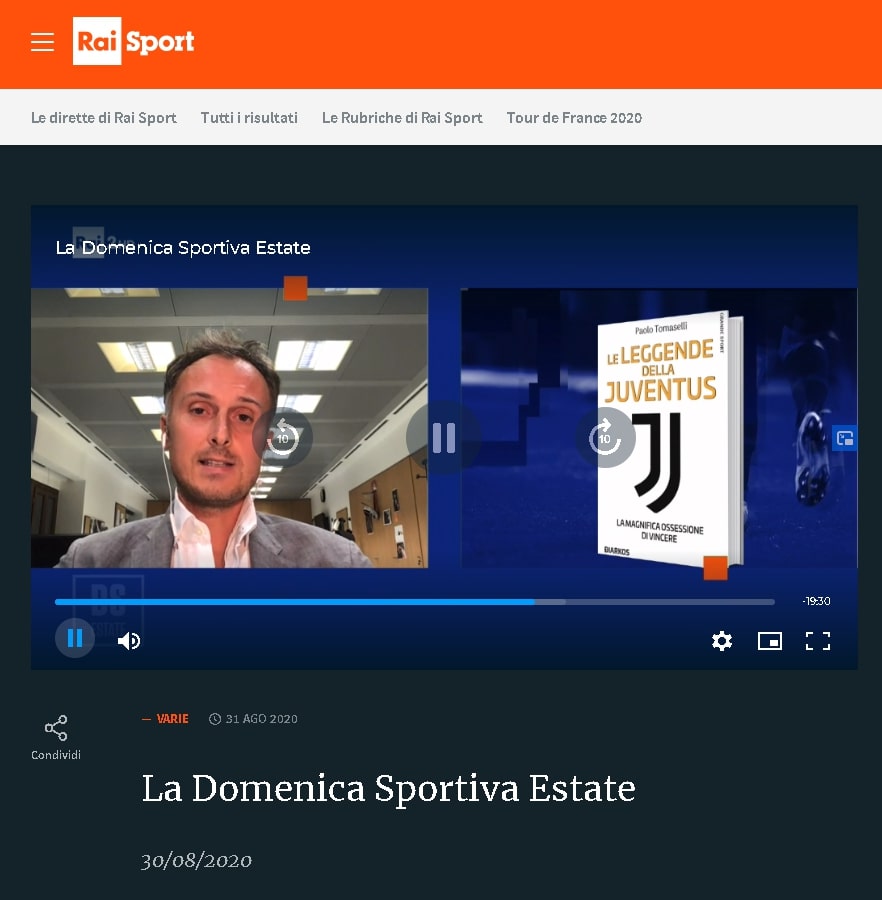Viewport: 882px width, 900px height.
Task: Skip forward 10 seconds
Action: tap(604, 437)
